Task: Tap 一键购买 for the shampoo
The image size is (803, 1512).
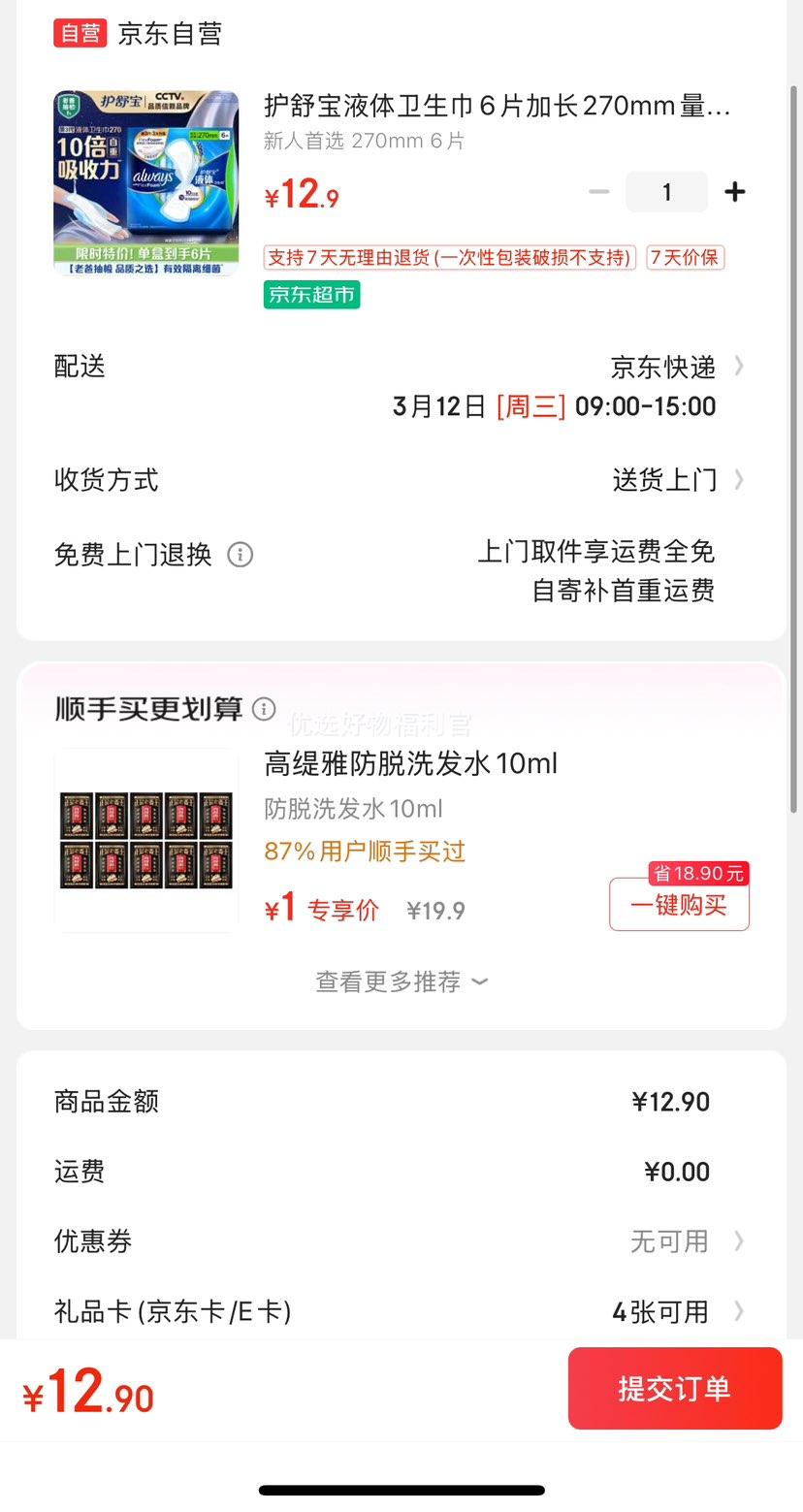Action: click(679, 904)
